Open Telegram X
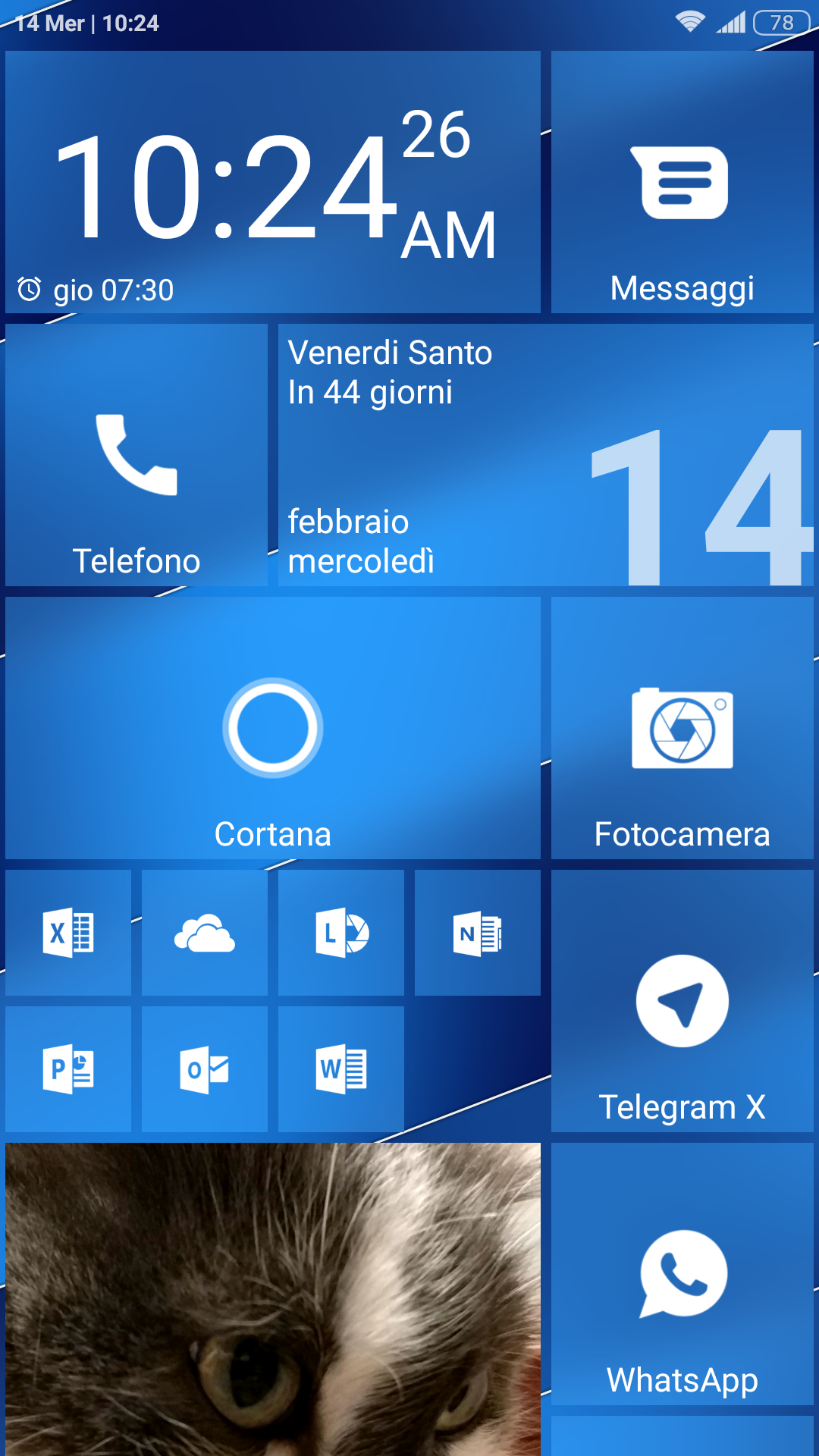This screenshot has height=1456, width=819. click(682, 1001)
